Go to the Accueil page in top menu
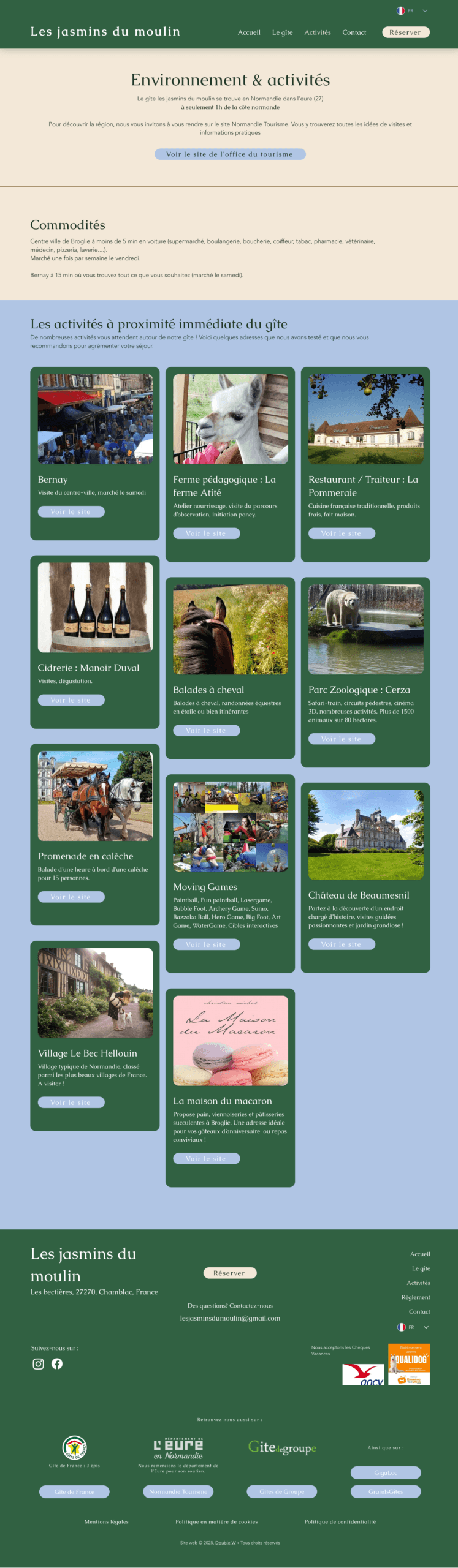Image resolution: width=458 pixels, height=1568 pixels. pyautogui.click(x=249, y=32)
